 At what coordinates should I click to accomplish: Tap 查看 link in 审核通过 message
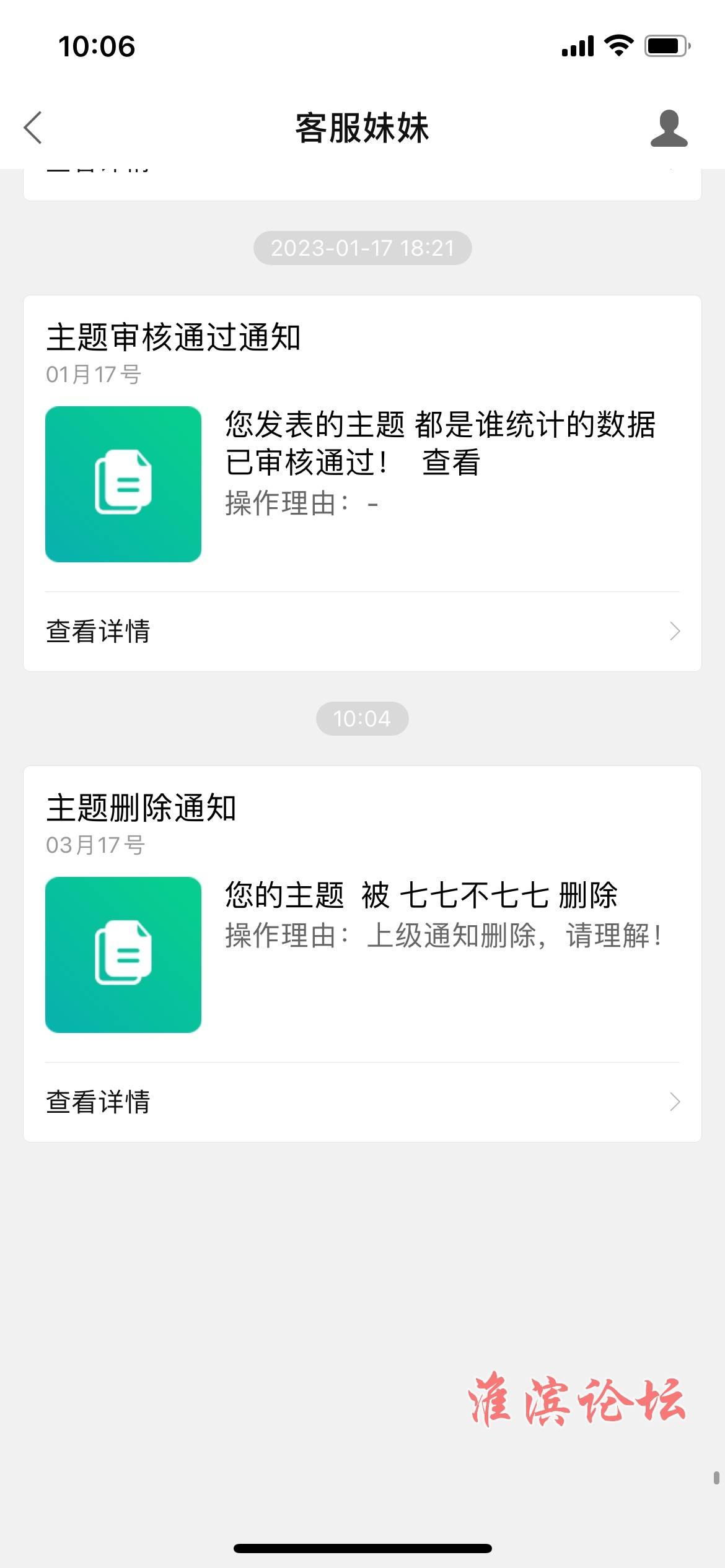click(x=451, y=463)
